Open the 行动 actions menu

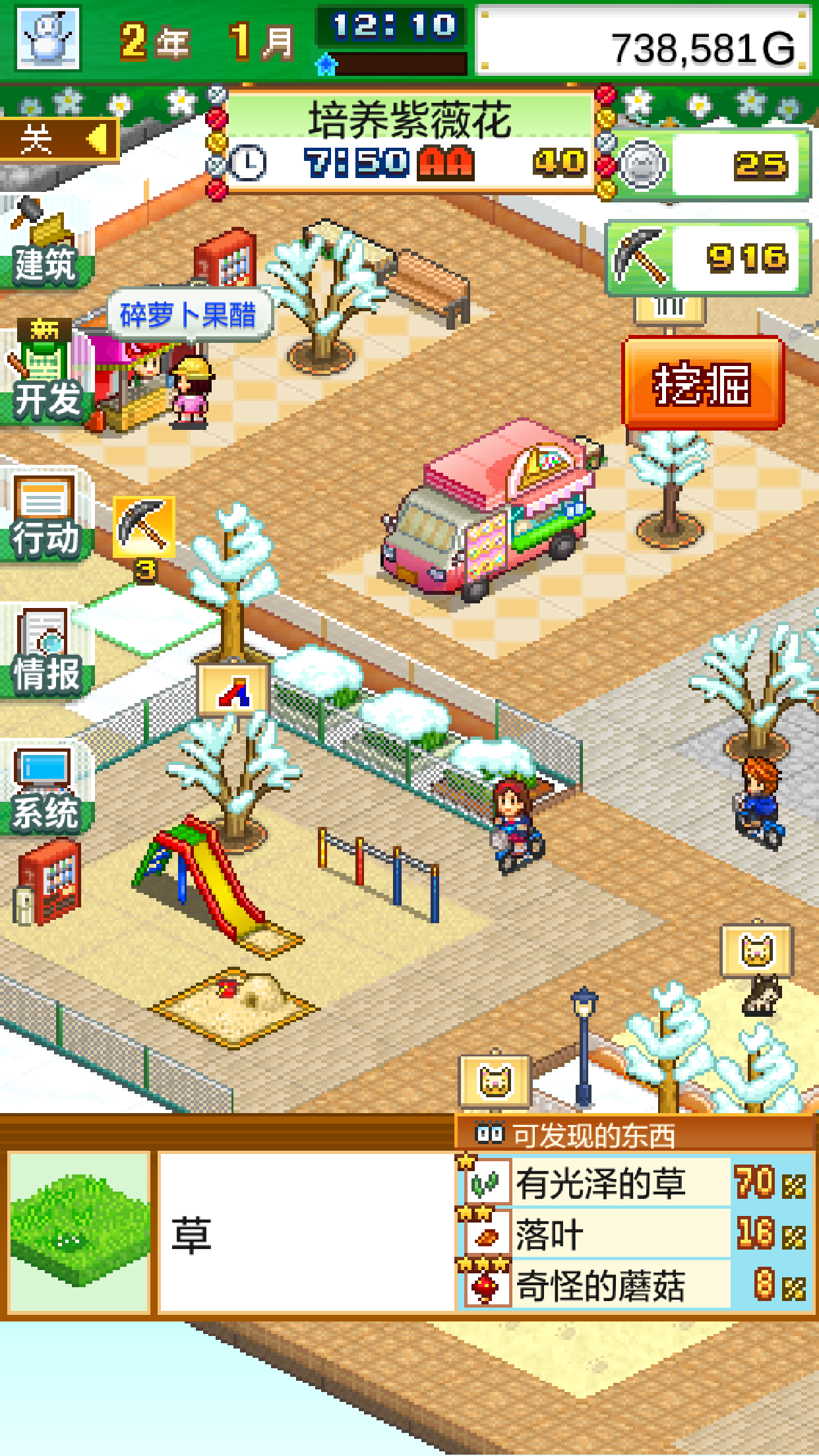(x=45, y=518)
